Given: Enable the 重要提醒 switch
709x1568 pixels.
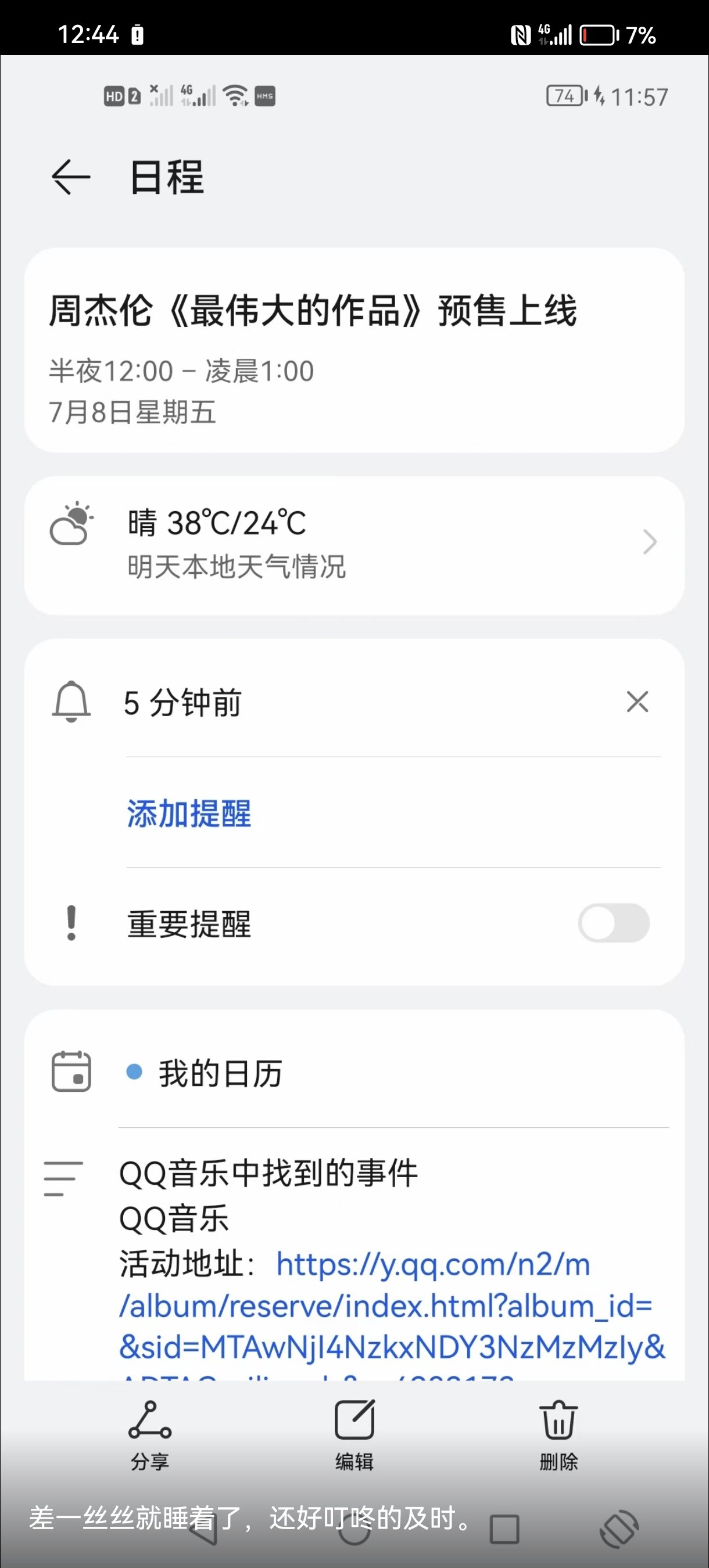Looking at the screenshot, I should tap(613, 923).
